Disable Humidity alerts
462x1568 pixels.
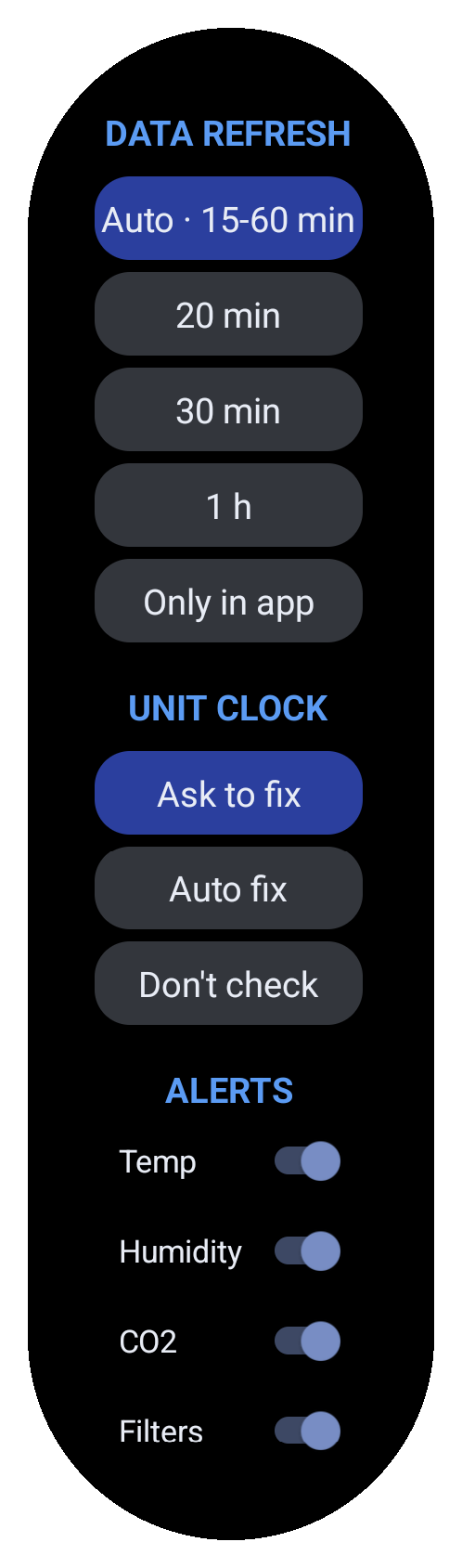(x=307, y=1251)
